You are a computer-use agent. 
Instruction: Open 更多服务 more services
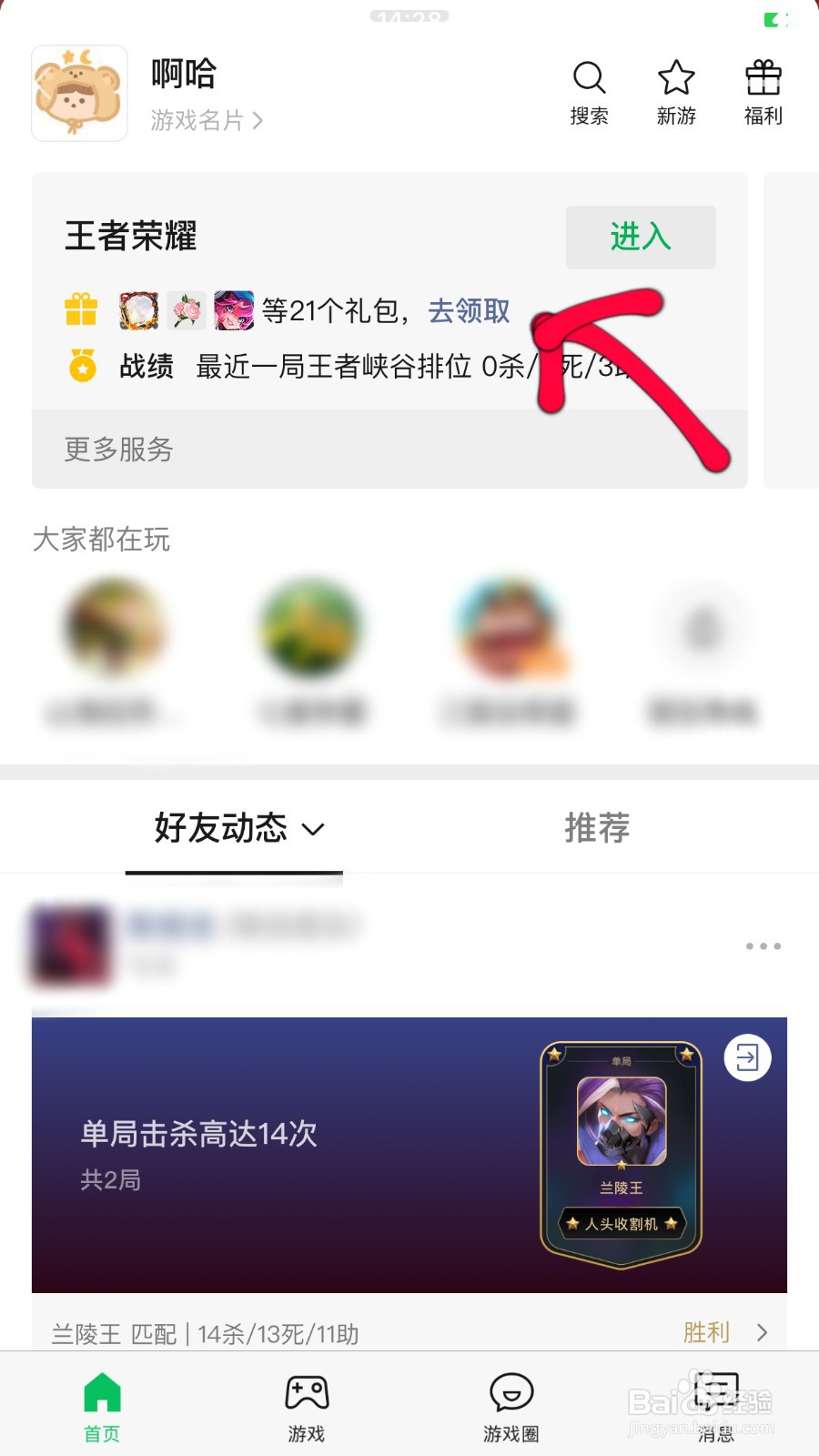117,450
